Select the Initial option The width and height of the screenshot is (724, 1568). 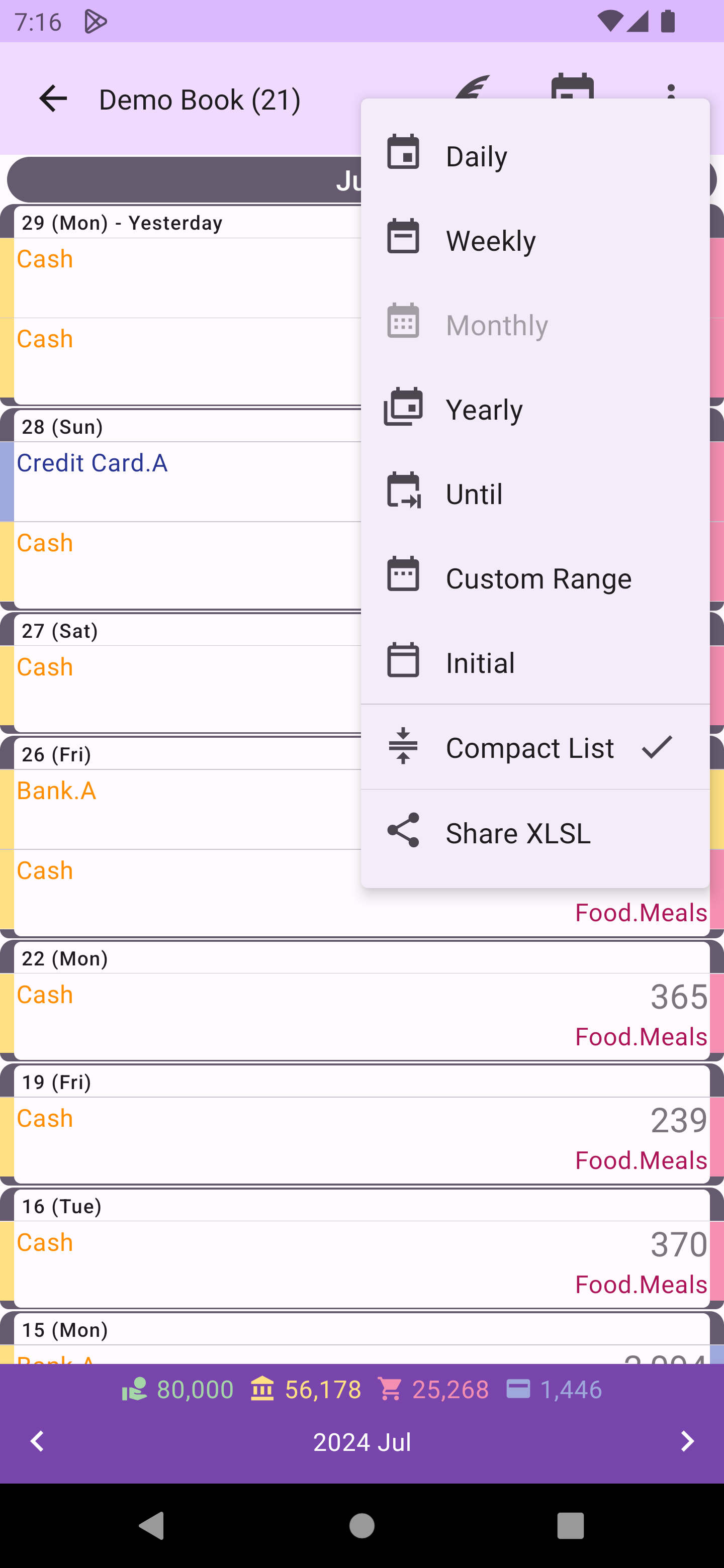534,662
